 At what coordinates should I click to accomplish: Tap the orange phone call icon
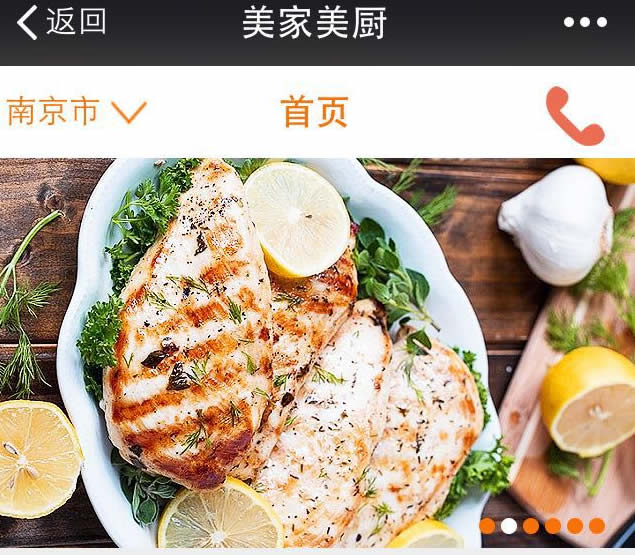coord(574,116)
